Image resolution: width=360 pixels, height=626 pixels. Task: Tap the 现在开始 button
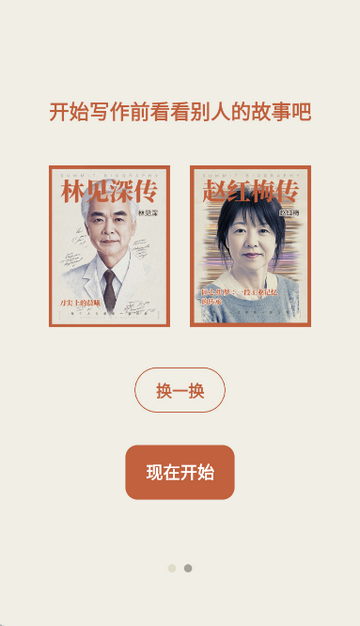coord(180,472)
